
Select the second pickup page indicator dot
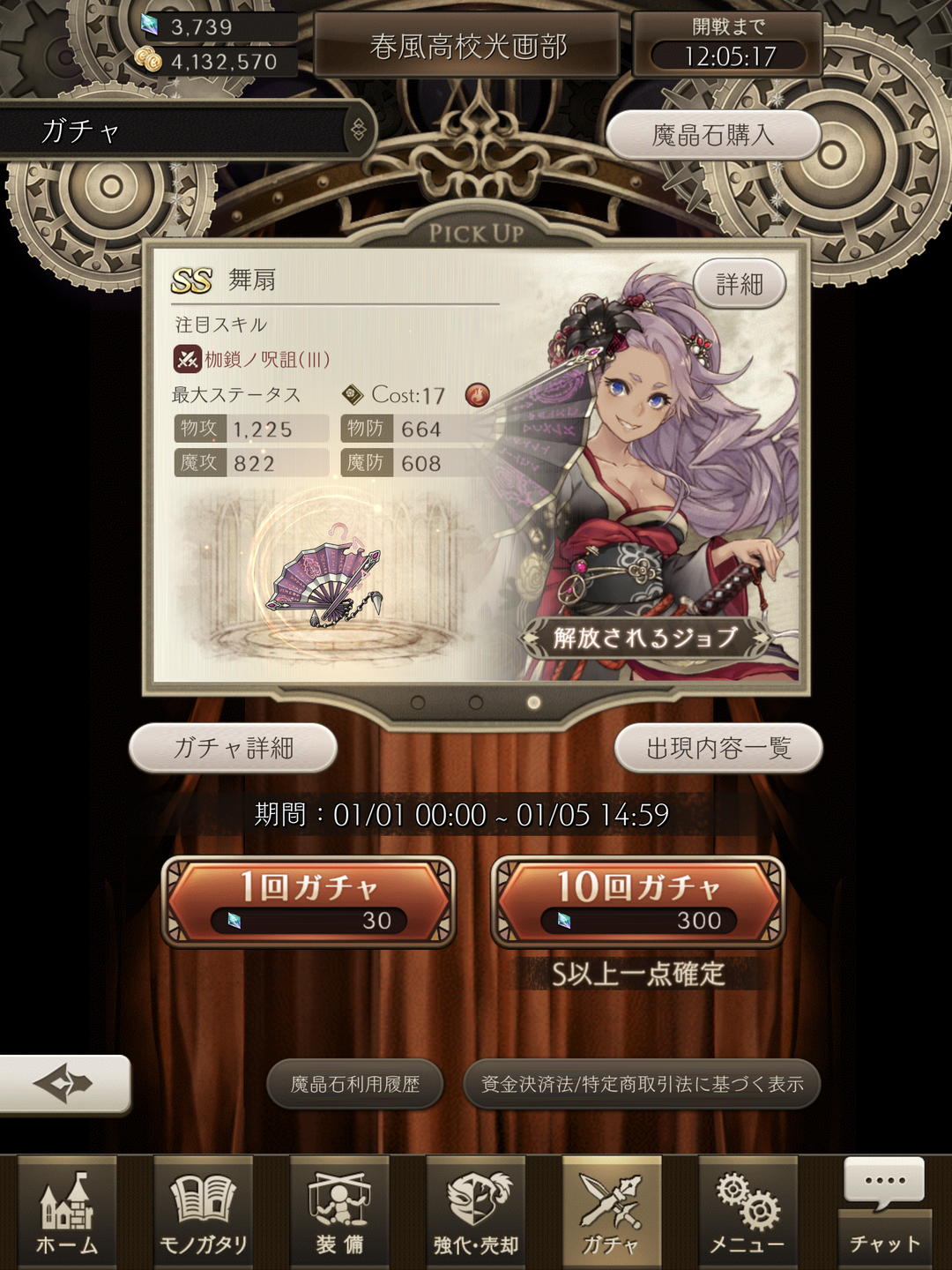click(x=476, y=703)
